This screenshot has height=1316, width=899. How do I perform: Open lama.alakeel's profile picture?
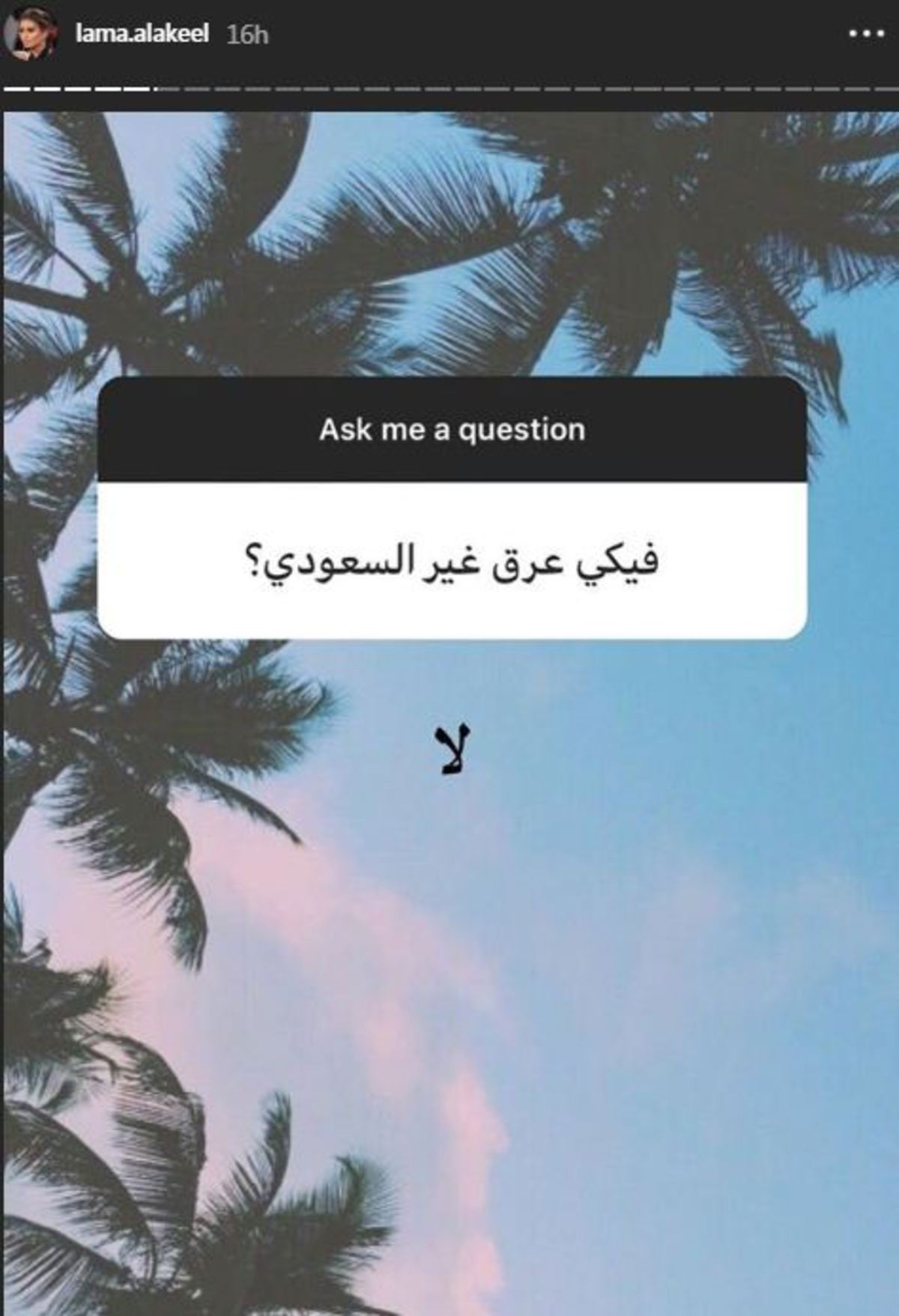click(x=31, y=35)
